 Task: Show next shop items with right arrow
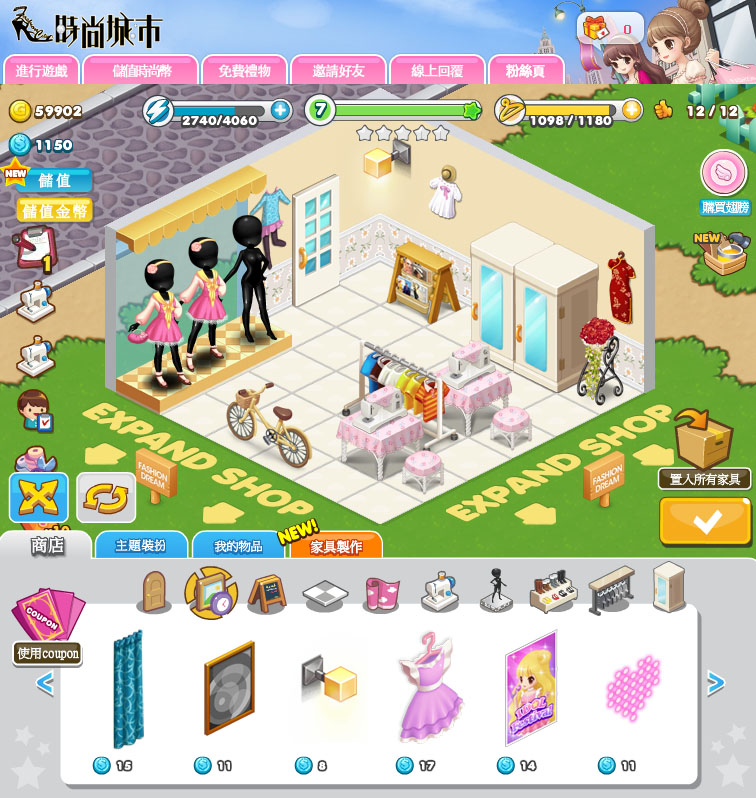coord(715,684)
